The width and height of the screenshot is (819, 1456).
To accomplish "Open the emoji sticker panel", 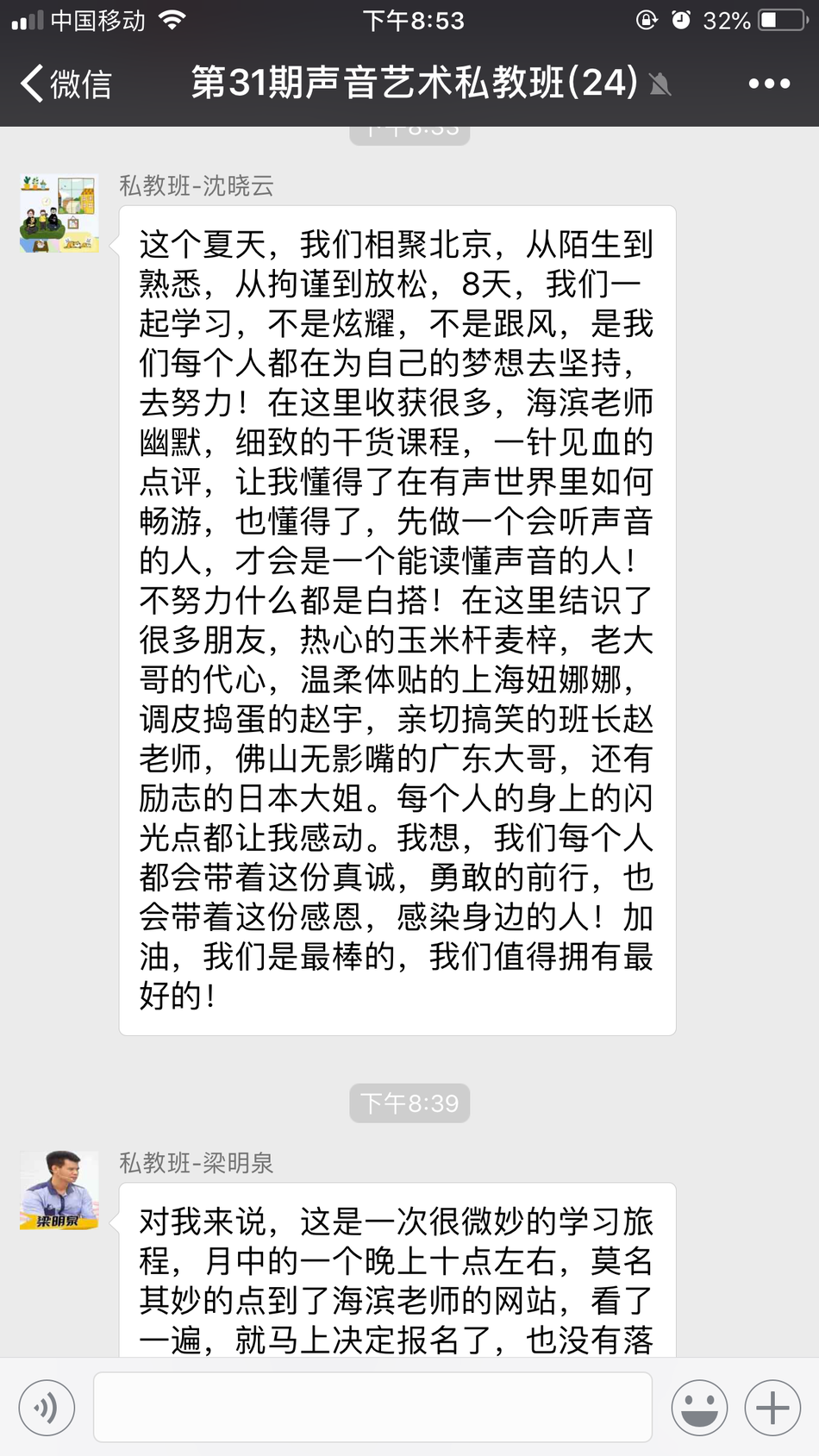I will pyautogui.click(x=699, y=1408).
